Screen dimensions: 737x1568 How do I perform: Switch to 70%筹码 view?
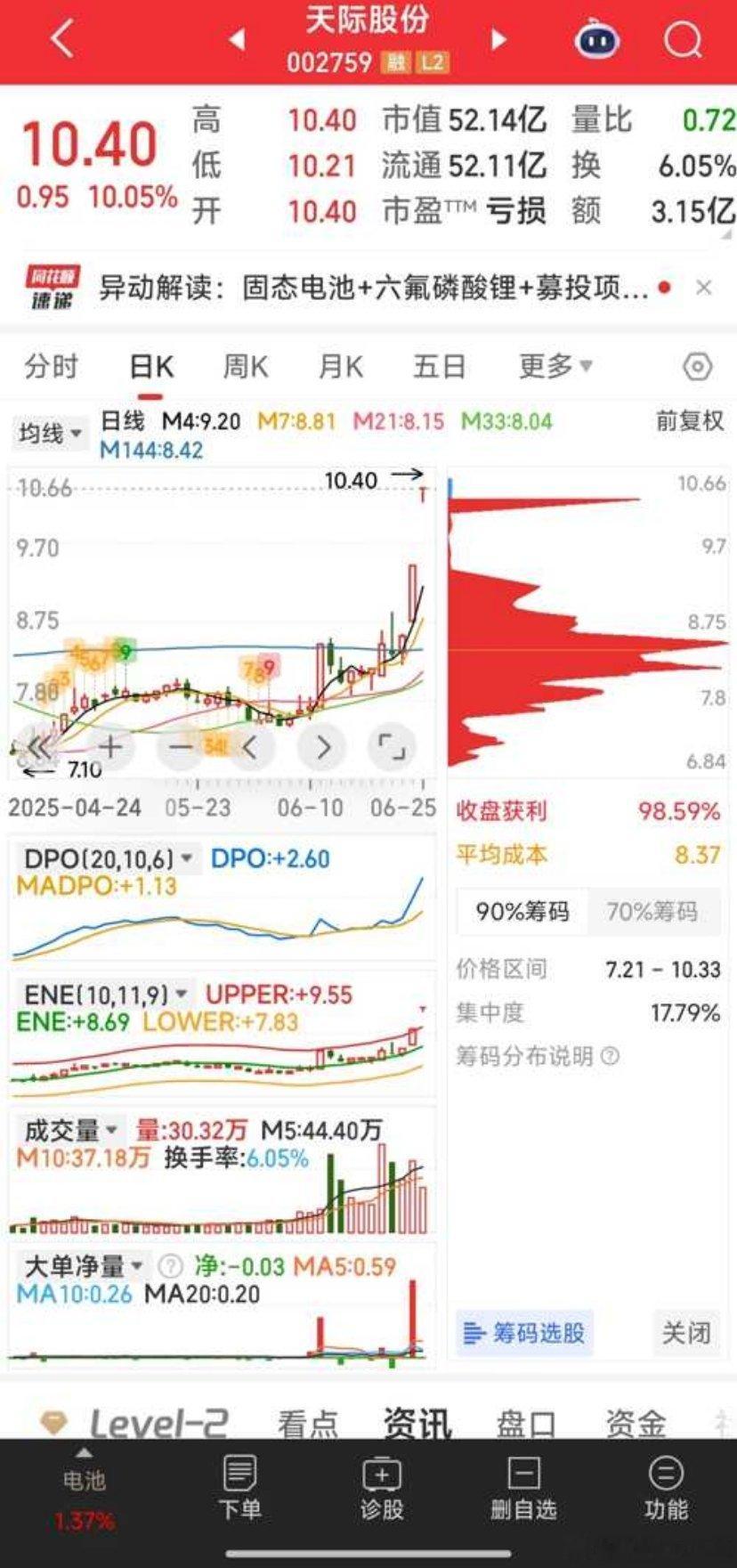(652, 911)
